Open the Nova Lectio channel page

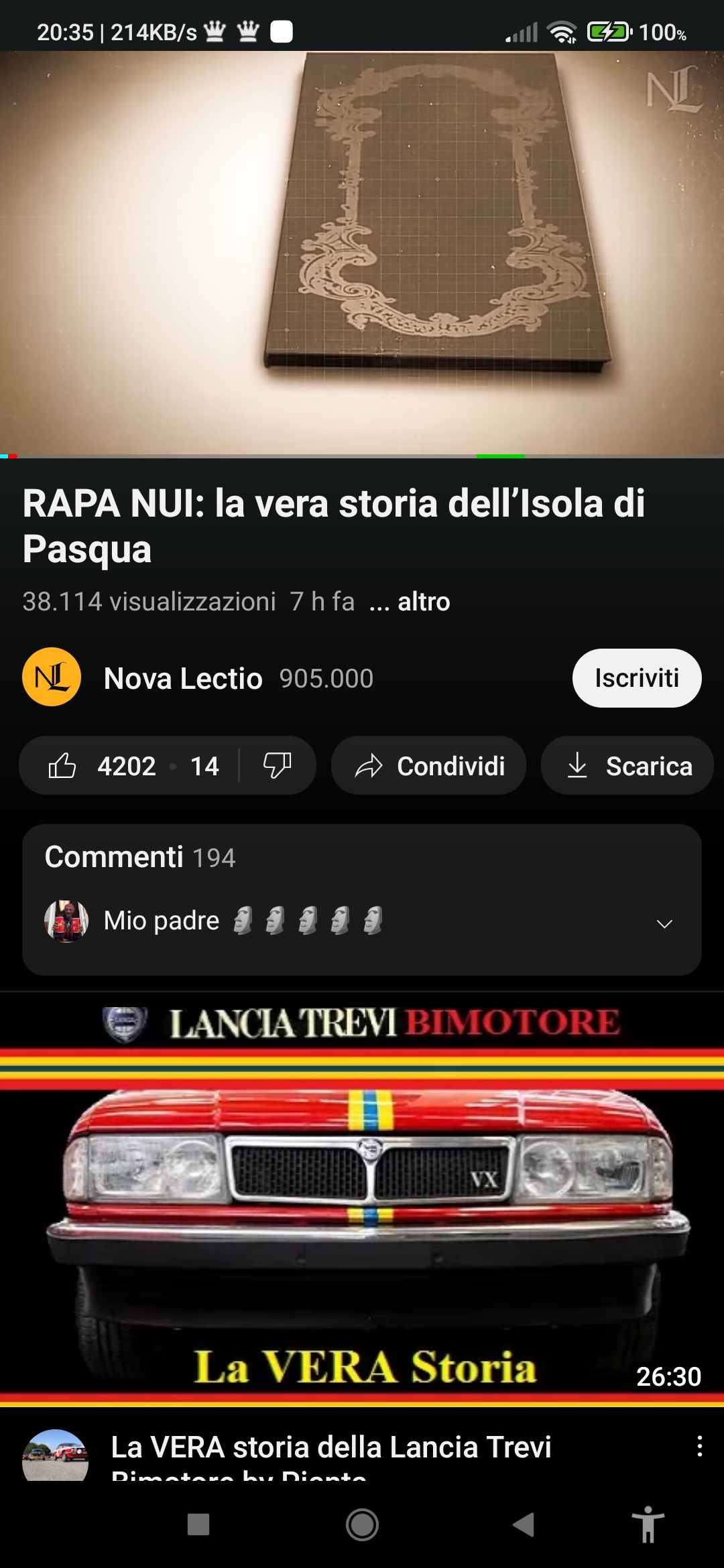pyautogui.click(x=182, y=678)
